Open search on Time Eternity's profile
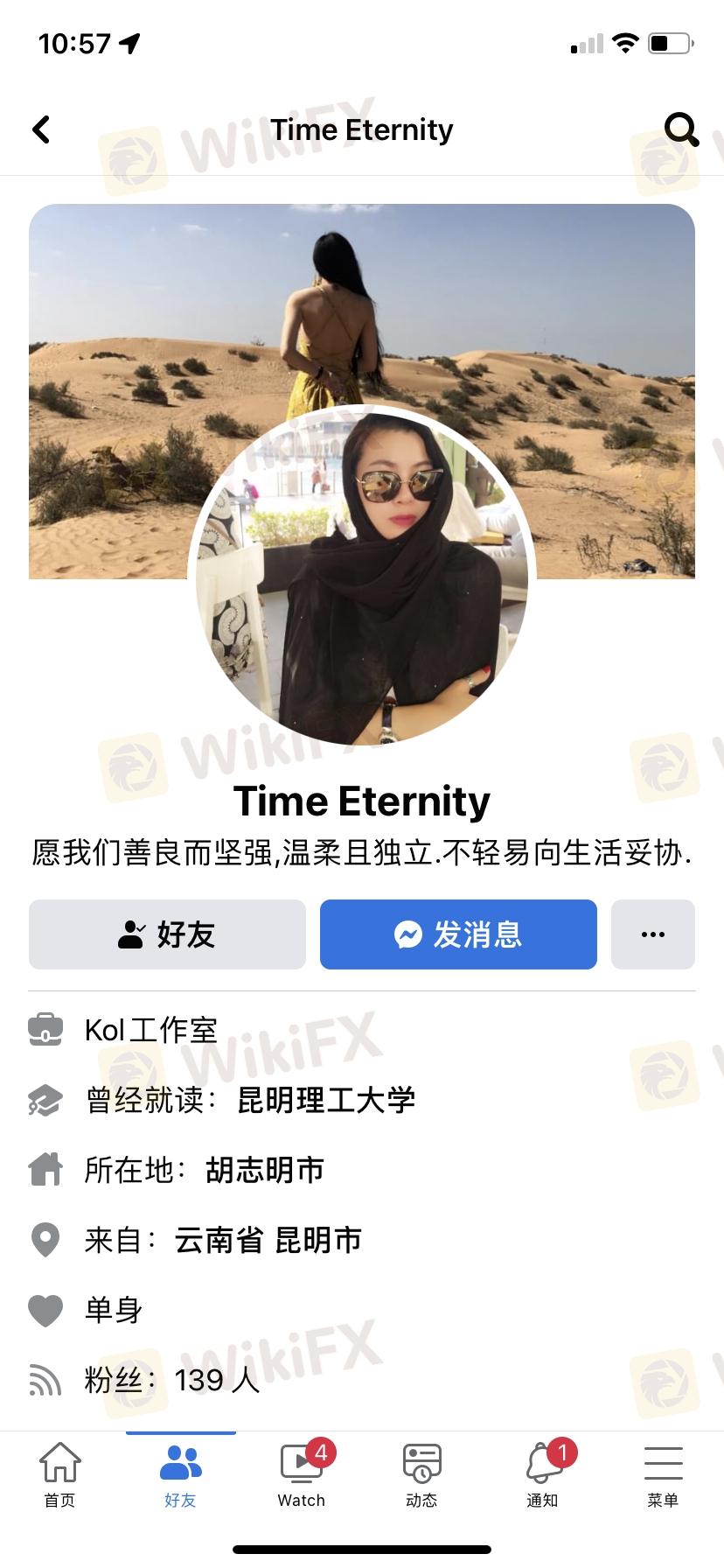This screenshot has width=724, height=1568. [681, 130]
